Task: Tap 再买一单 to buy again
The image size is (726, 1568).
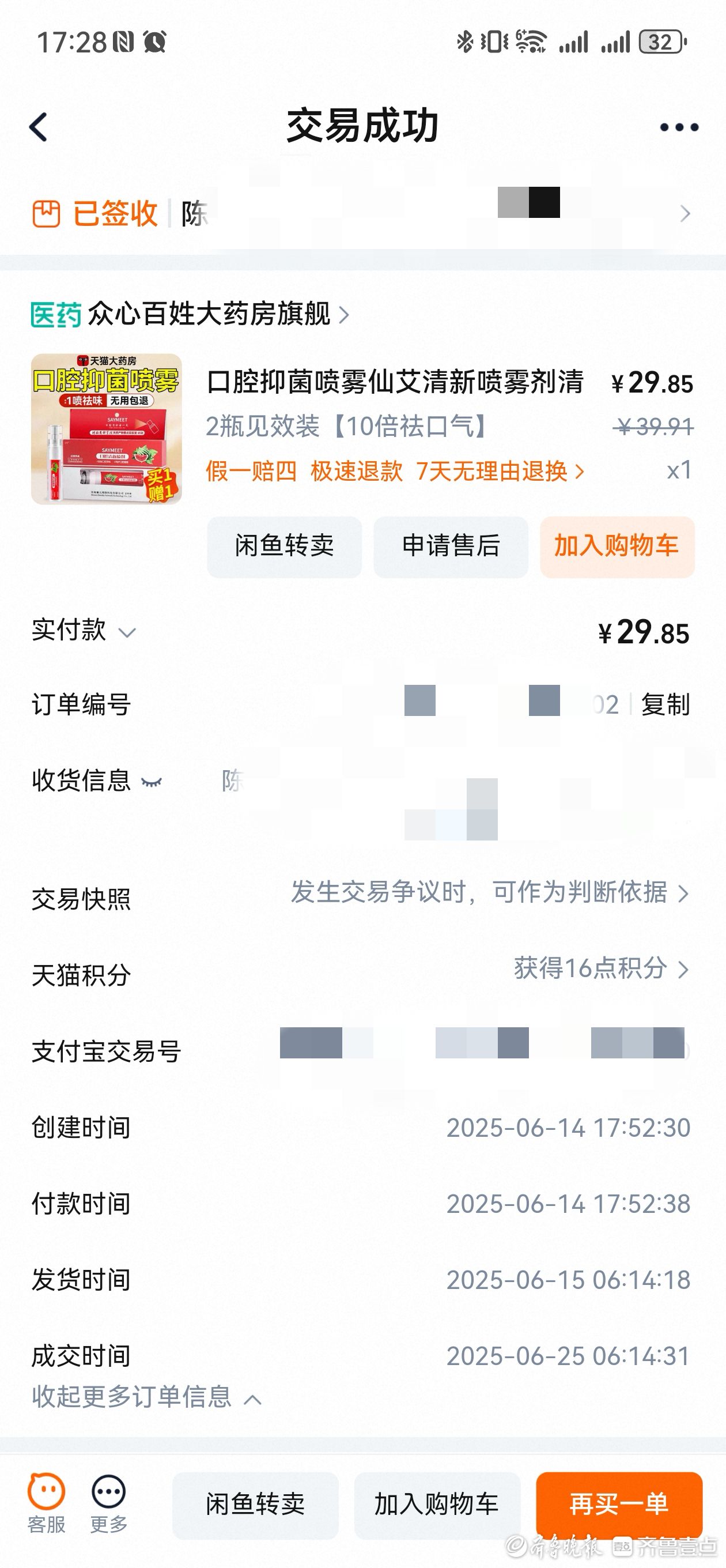Action: click(619, 1504)
